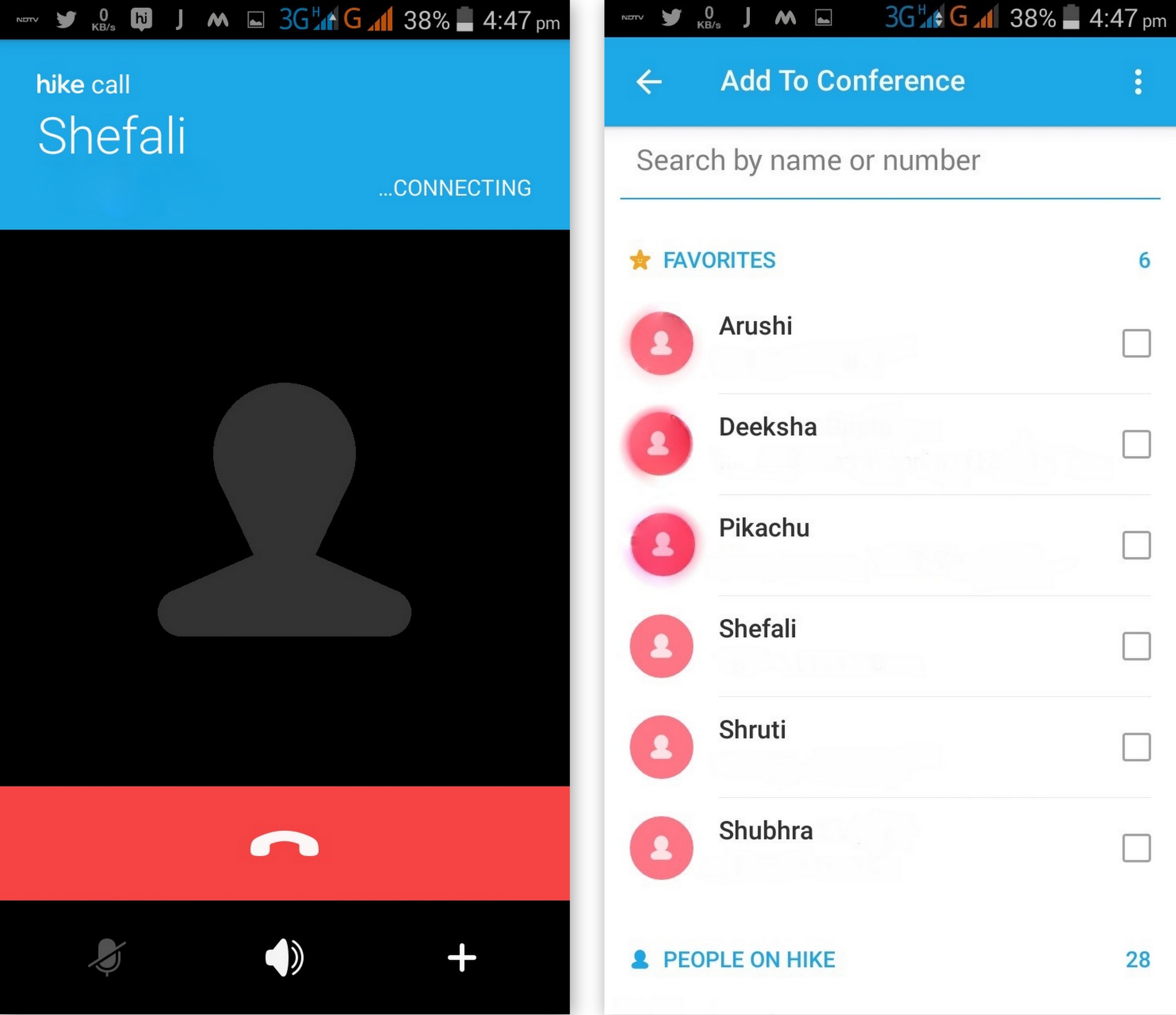Tick the checkbox next to Pikachu
The width and height of the screenshot is (1176, 1015).
pos(1136,545)
